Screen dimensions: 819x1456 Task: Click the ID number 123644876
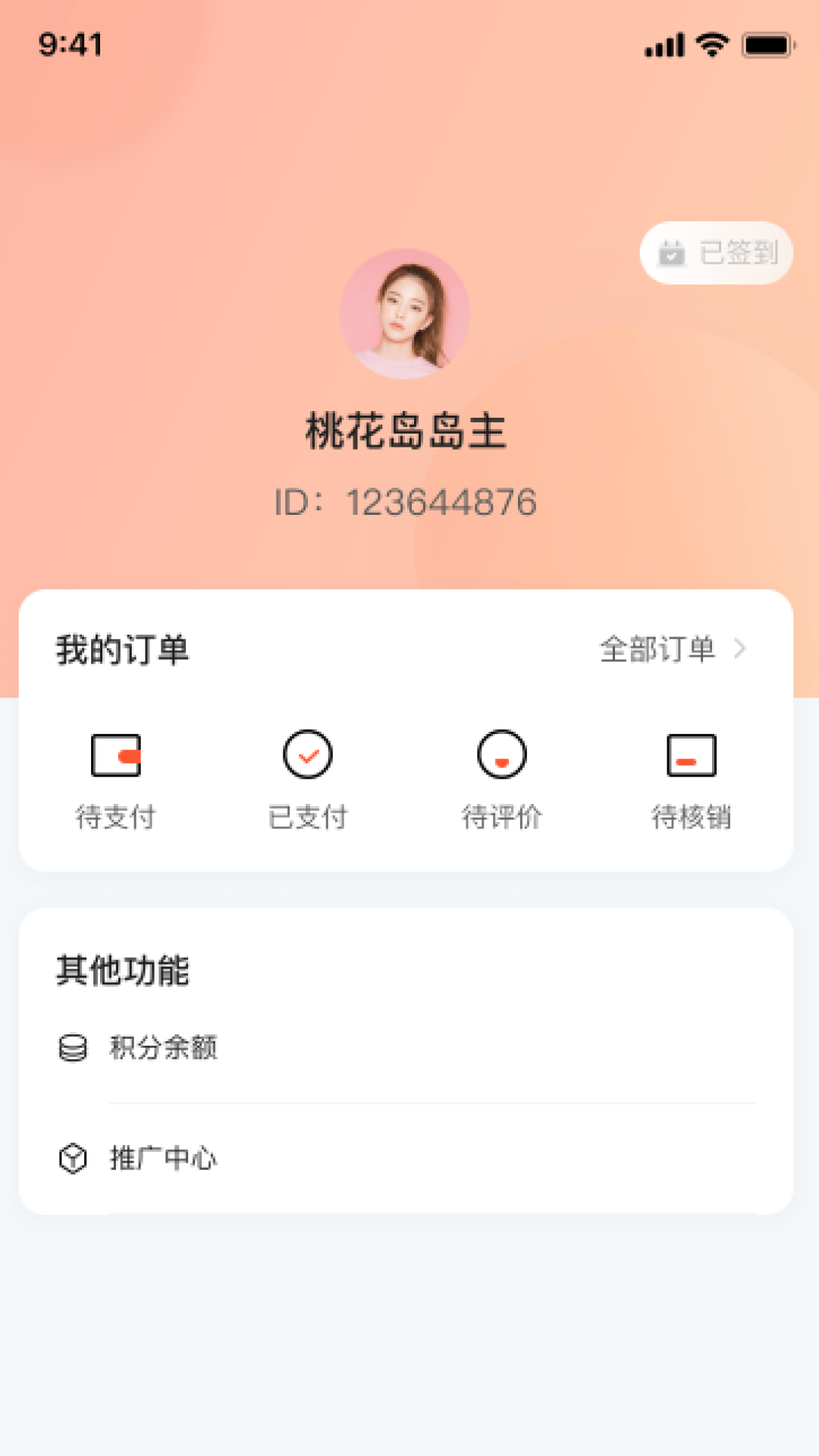point(407,501)
